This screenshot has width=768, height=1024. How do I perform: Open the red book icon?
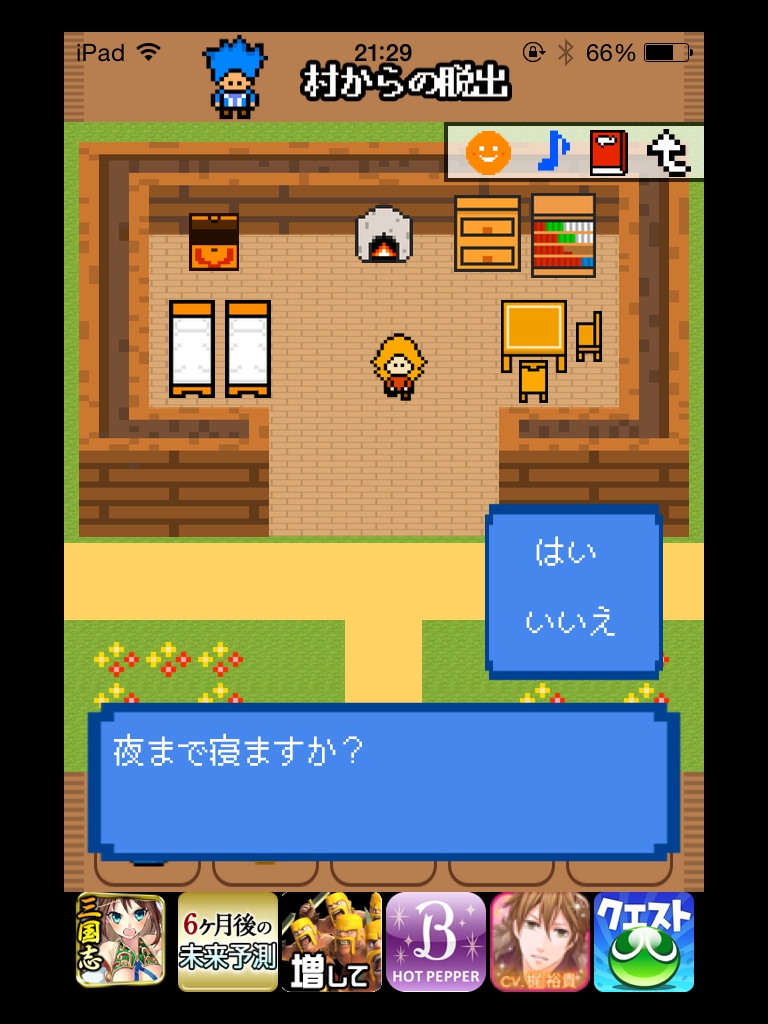click(x=606, y=153)
